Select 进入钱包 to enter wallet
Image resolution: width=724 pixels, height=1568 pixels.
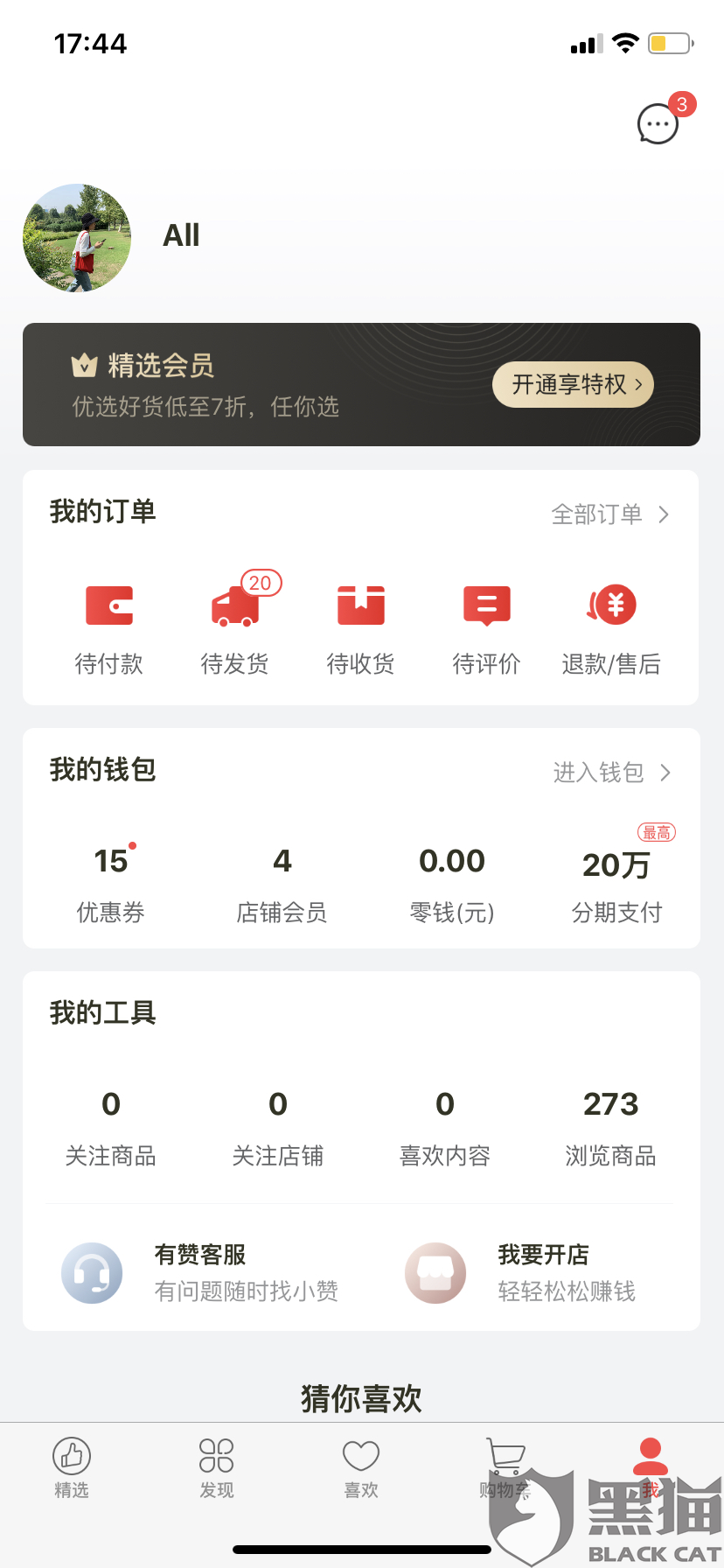click(x=611, y=773)
